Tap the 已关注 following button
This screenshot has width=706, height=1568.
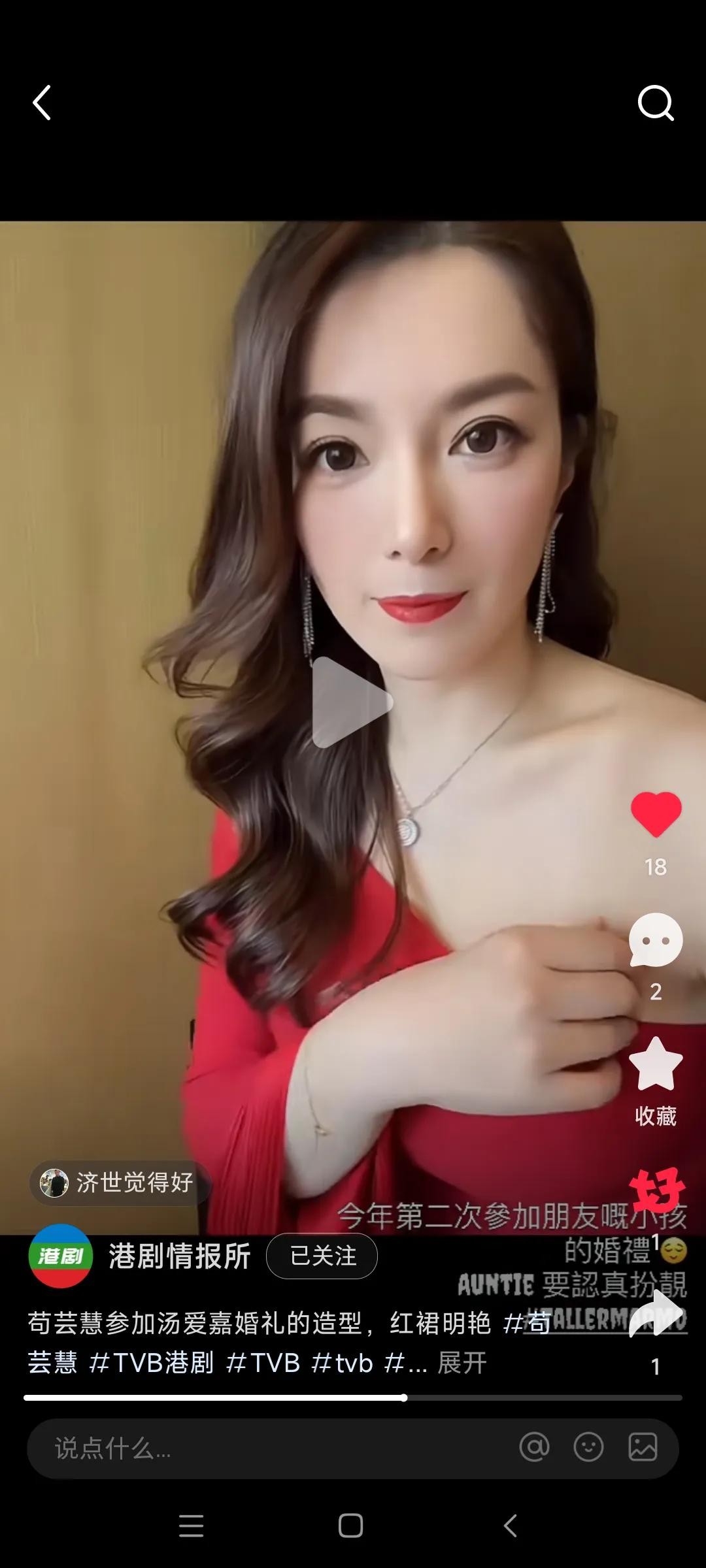pyautogui.click(x=322, y=1256)
